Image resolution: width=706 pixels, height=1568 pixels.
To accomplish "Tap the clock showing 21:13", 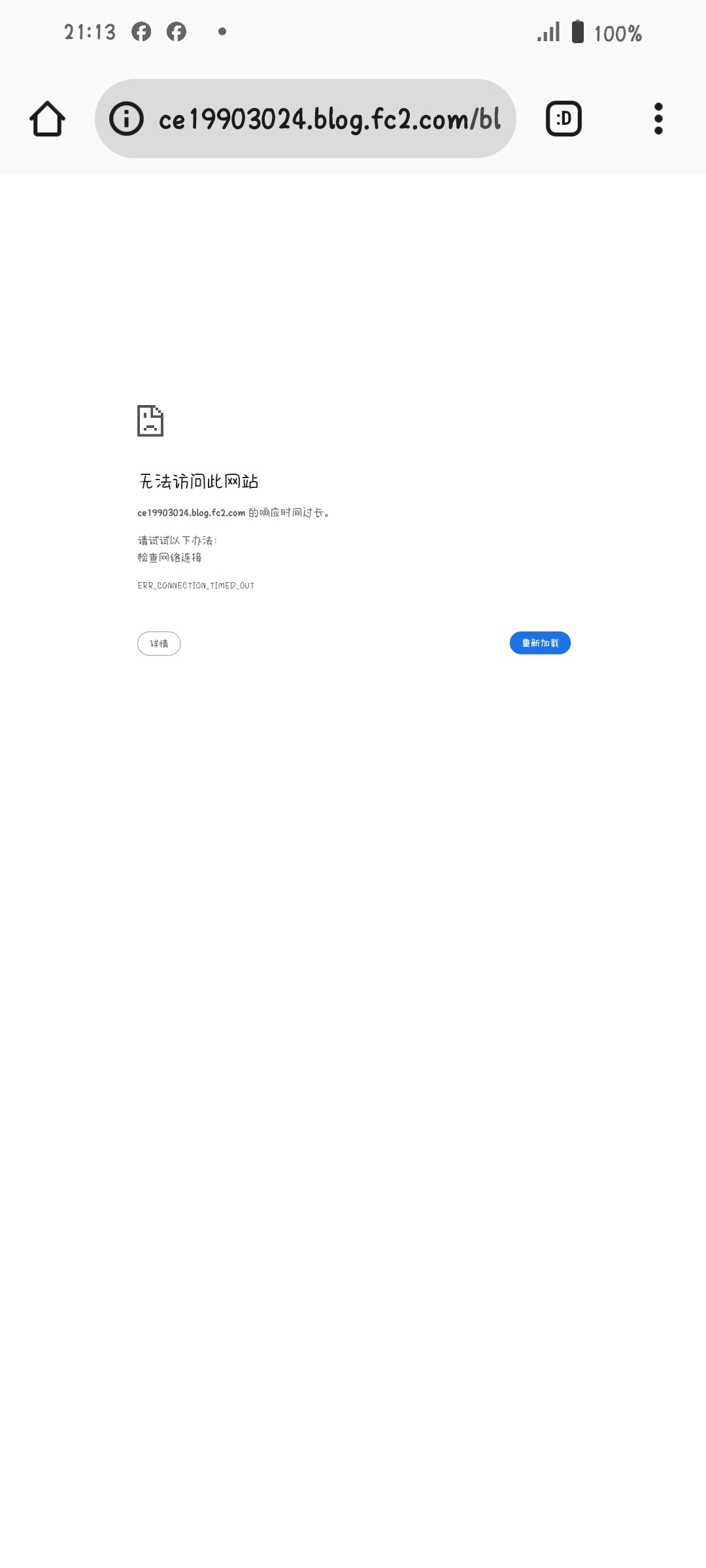I will pos(88,31).
